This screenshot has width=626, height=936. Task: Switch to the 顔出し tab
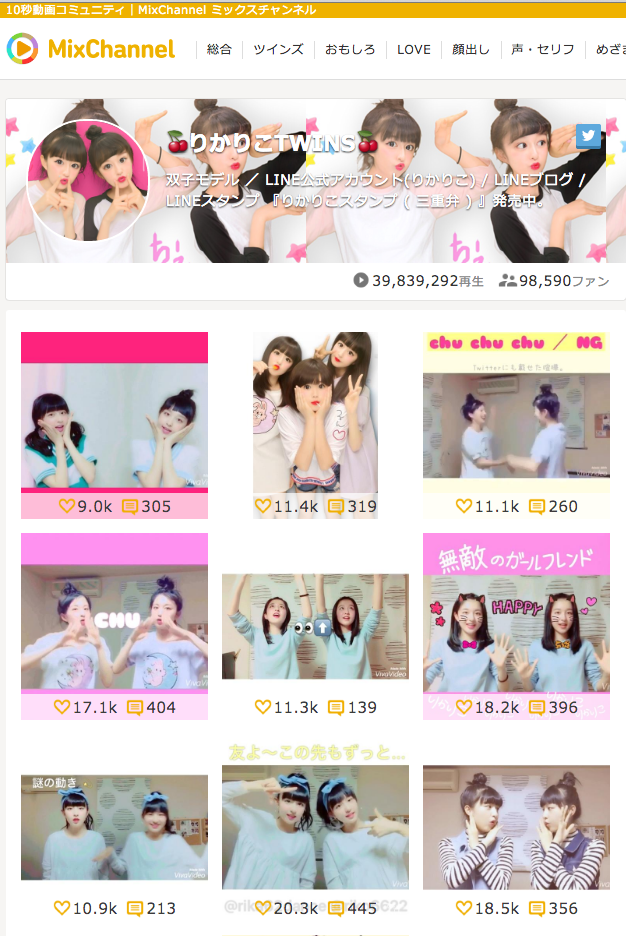click(x=470, y=49)
